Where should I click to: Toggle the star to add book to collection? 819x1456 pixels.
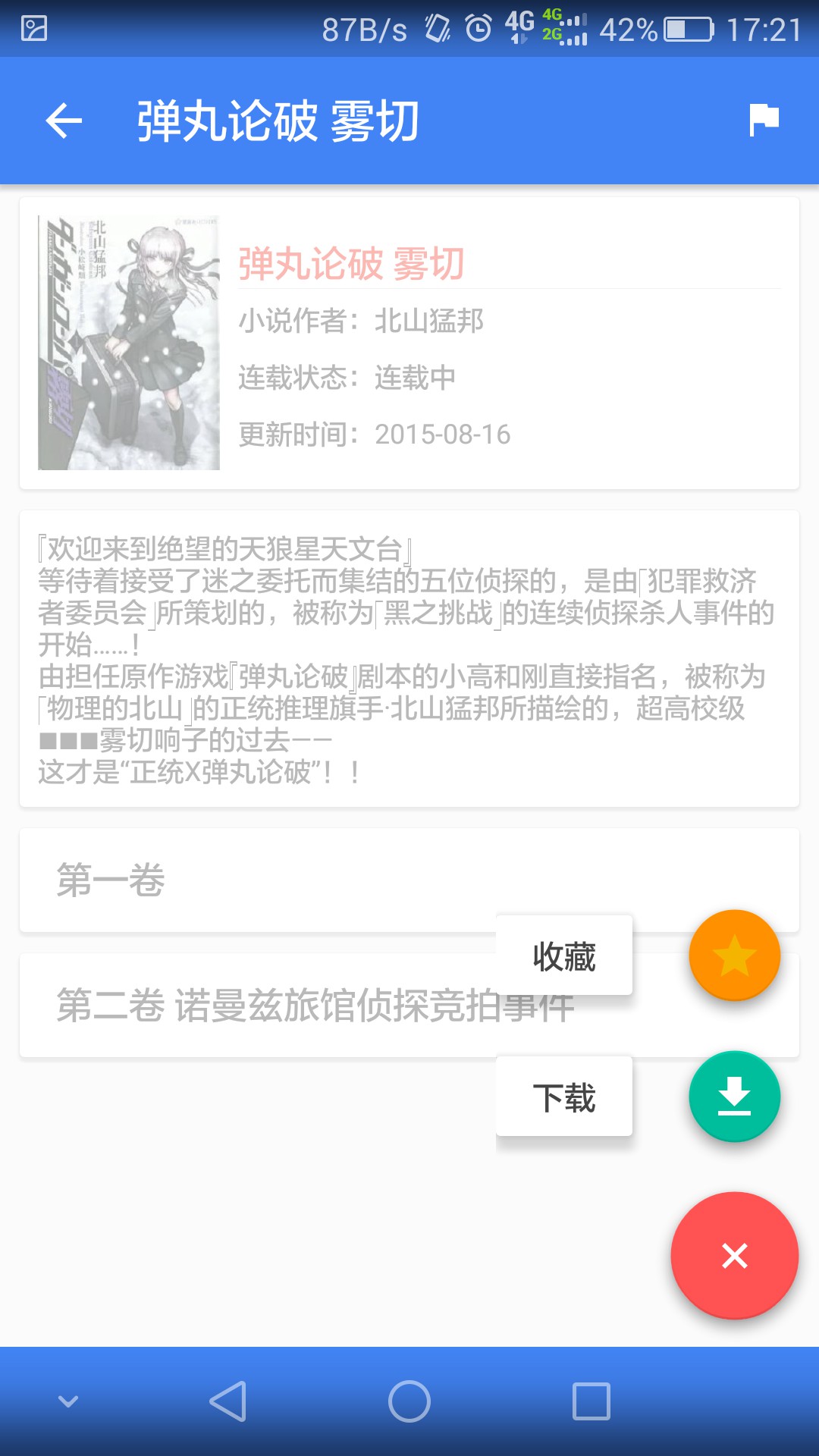[x=733, y=954]
